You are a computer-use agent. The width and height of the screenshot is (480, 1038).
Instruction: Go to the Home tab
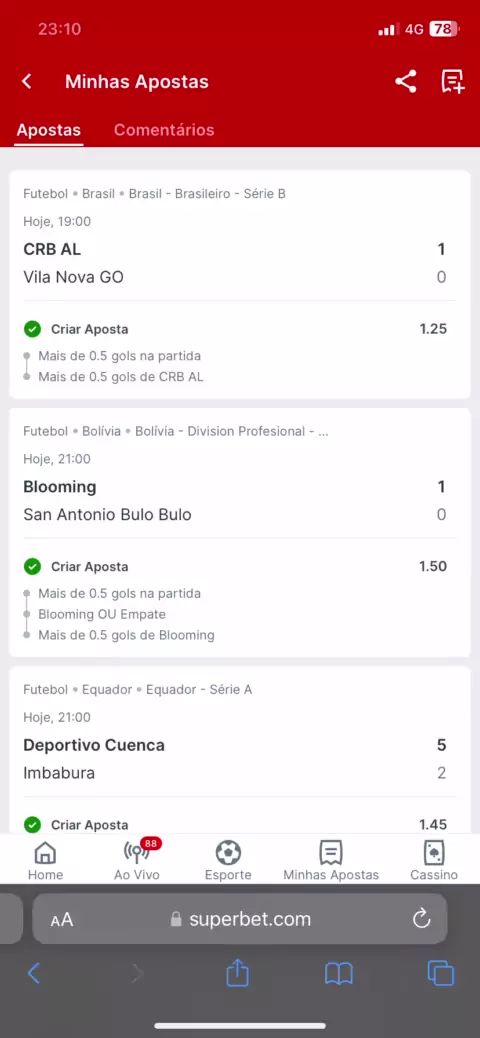pyautogui.click(x=46, y=861)
